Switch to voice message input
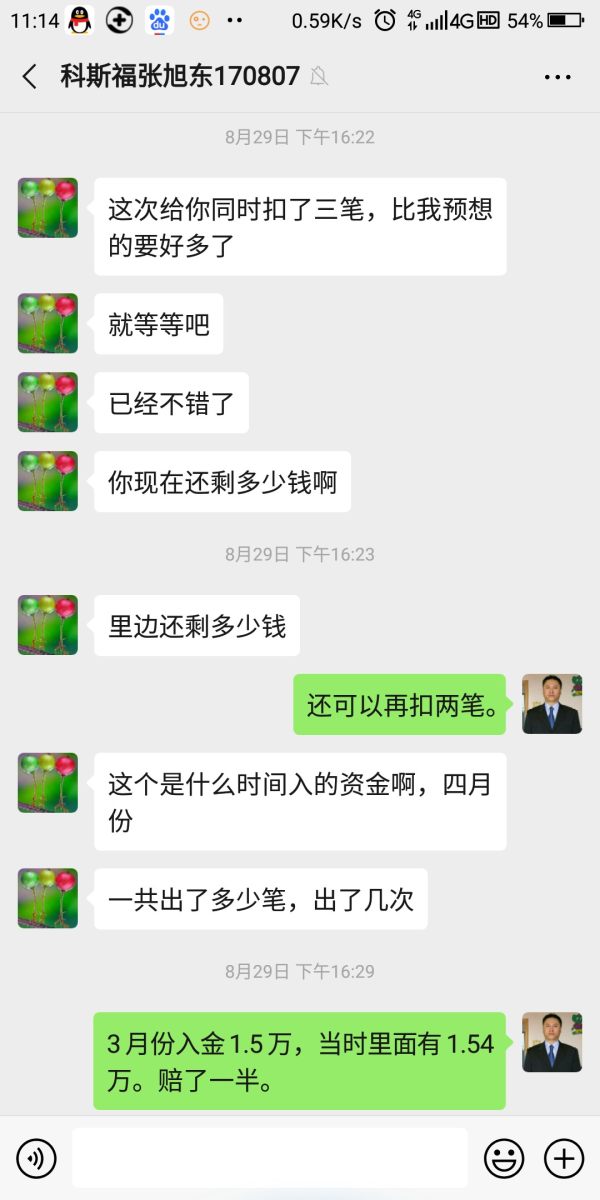Image resolution: width=600 pixels, height=1200 pixels. (37, 1158)
